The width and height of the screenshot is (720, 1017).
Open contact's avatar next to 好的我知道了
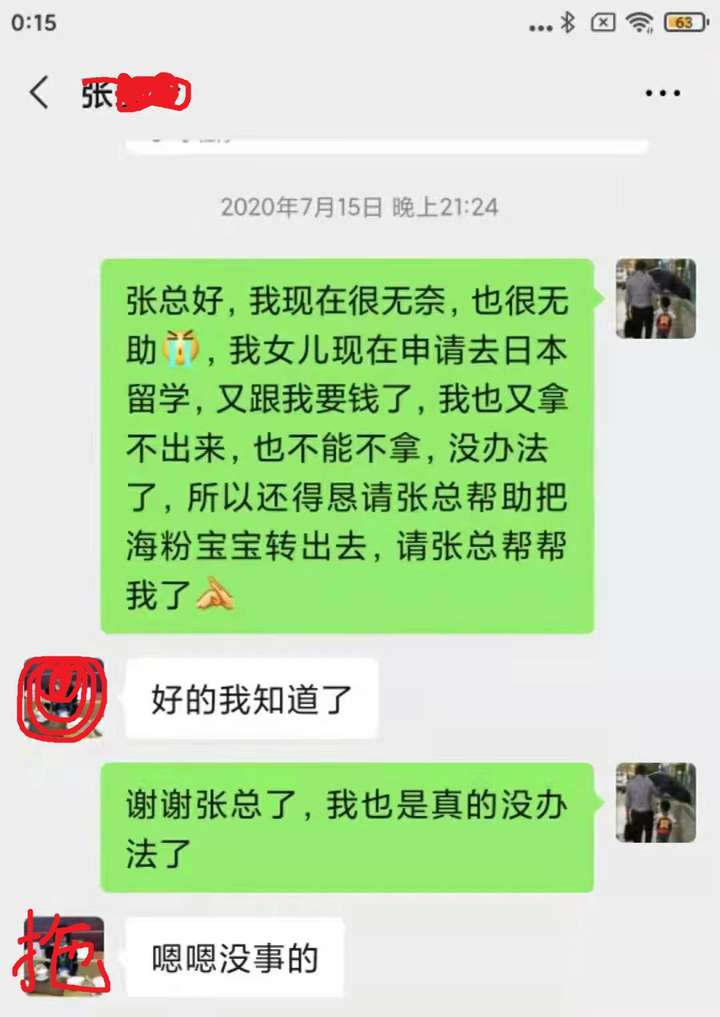click(x=64, y=697)
